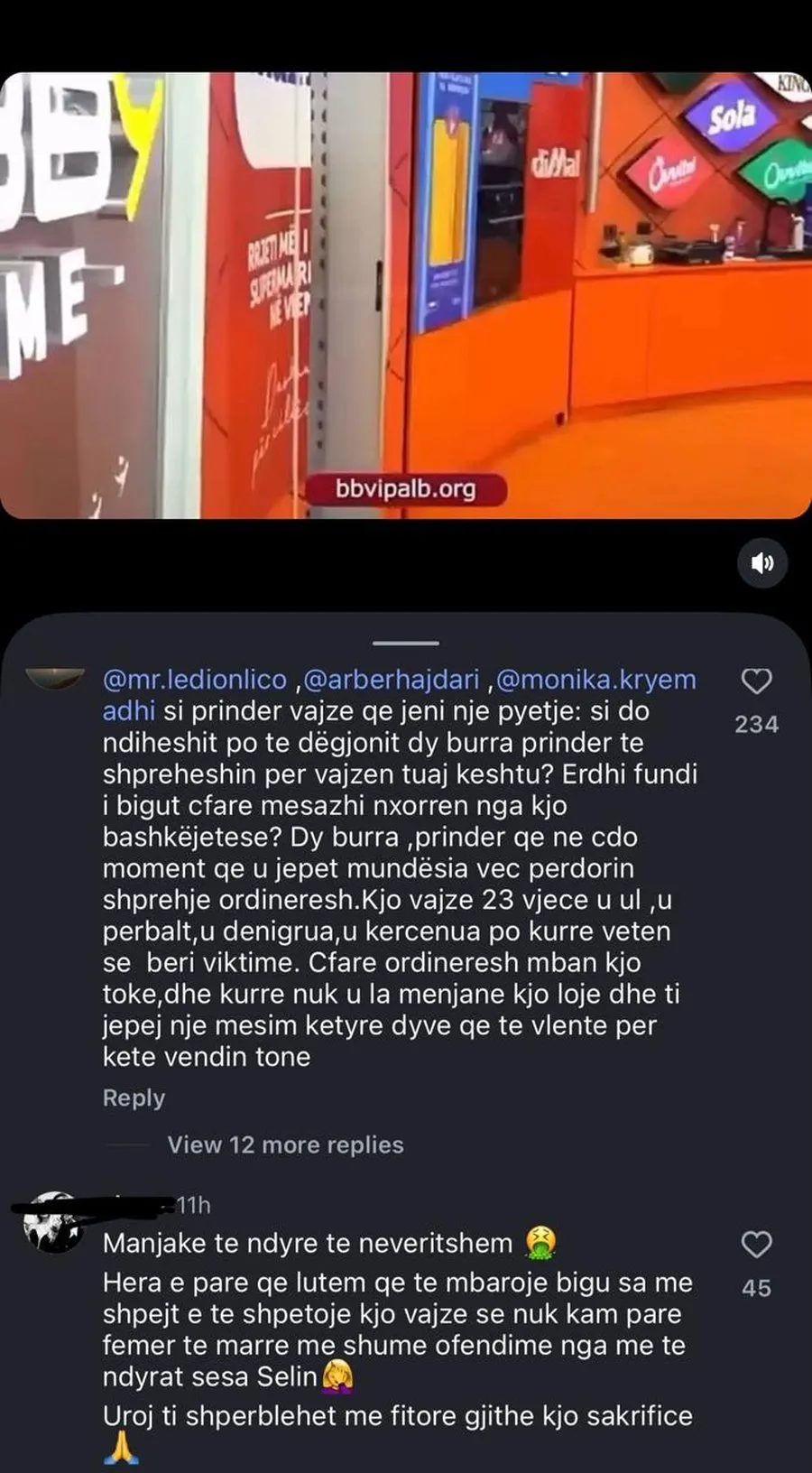
Task: Reply to the comment mentioning @mr.ledionlico
Action: coord(134,1098)
